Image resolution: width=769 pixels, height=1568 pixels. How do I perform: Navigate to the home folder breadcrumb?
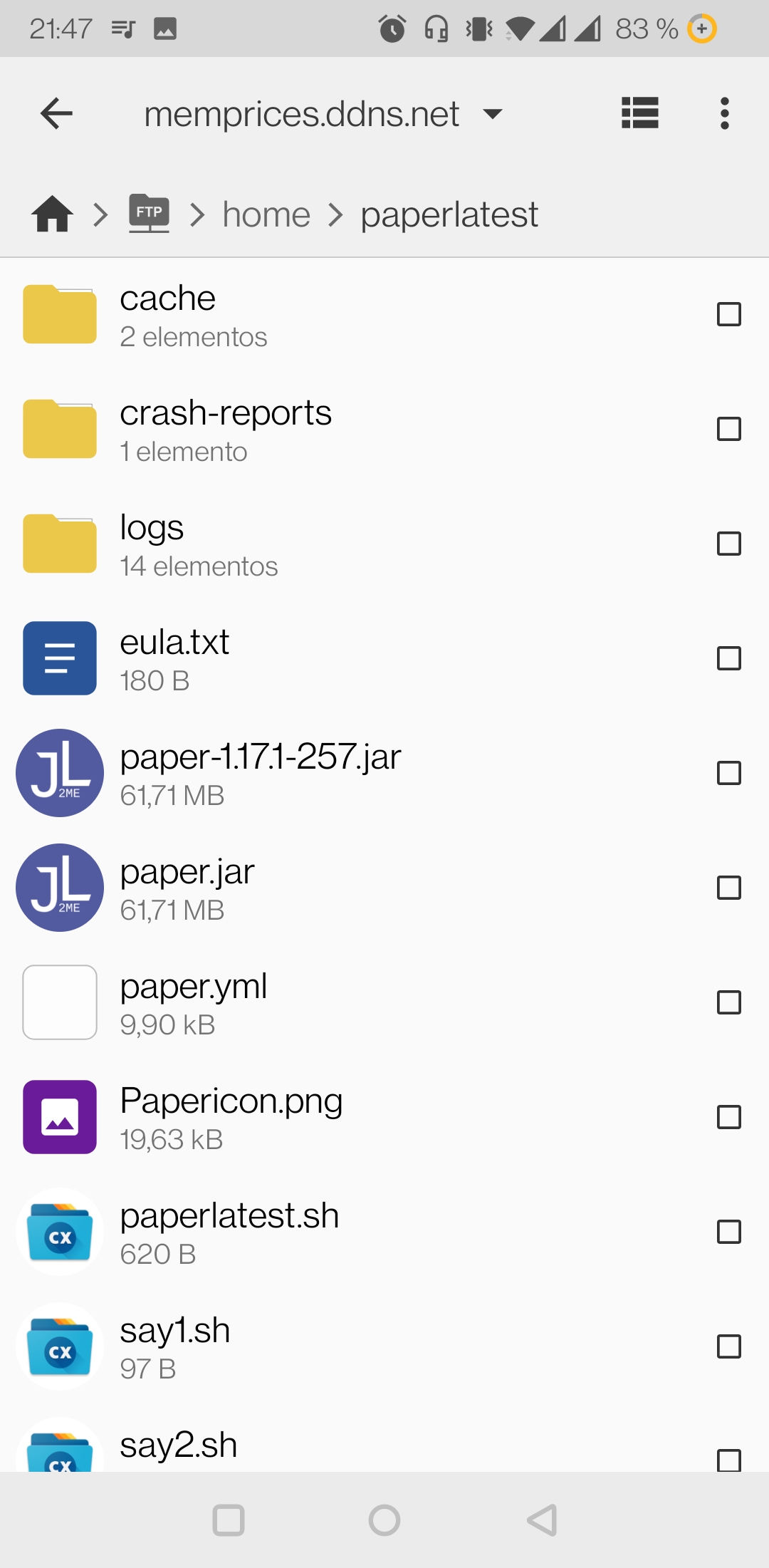click(266, 214)
